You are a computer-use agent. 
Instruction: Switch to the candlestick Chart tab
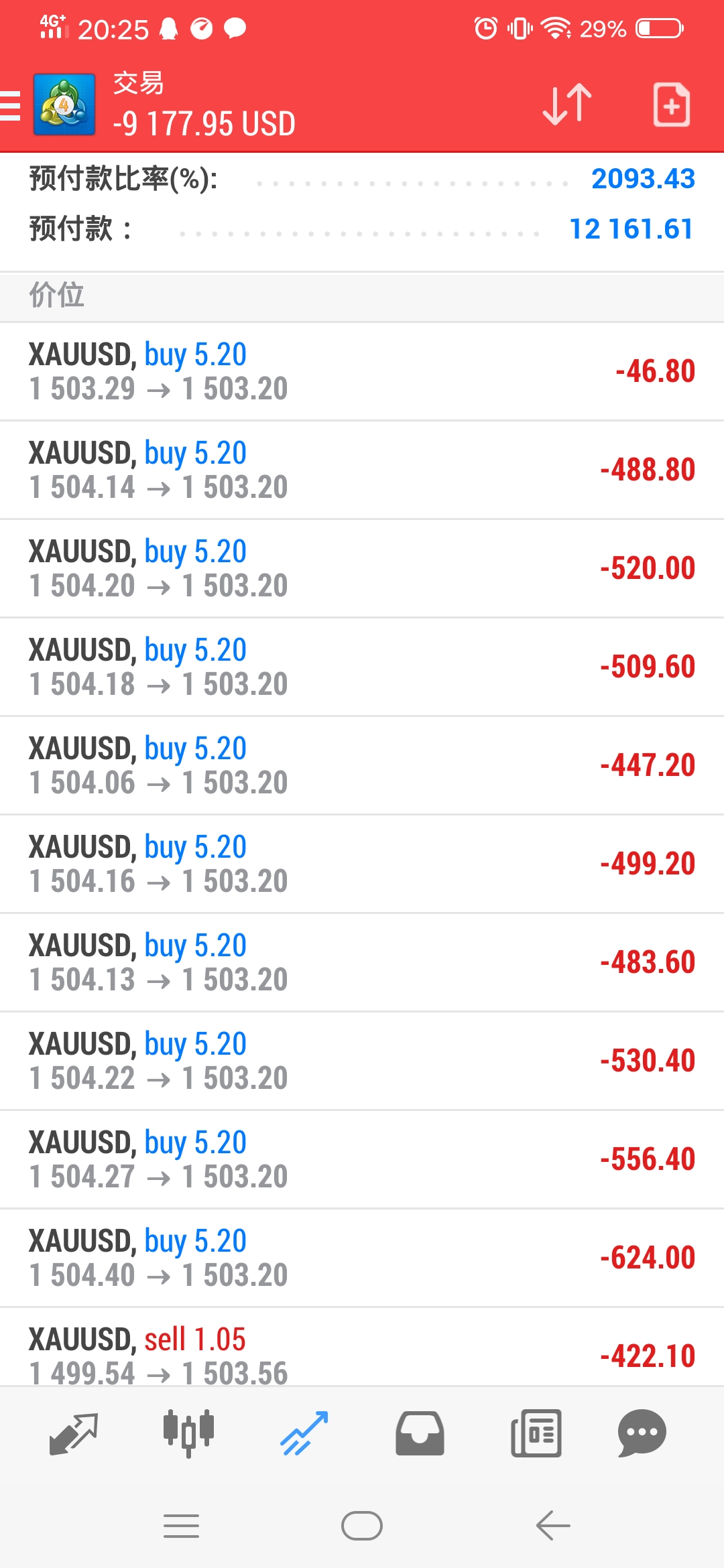(188, 1433)
